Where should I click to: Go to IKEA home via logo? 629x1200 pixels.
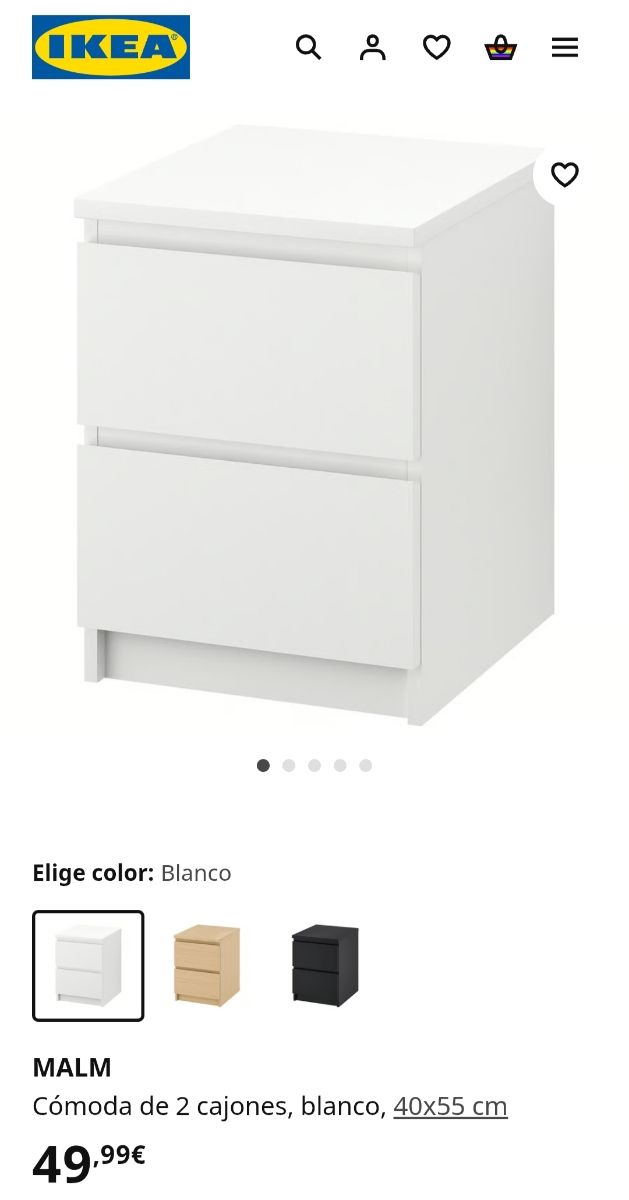pos(111,47)
